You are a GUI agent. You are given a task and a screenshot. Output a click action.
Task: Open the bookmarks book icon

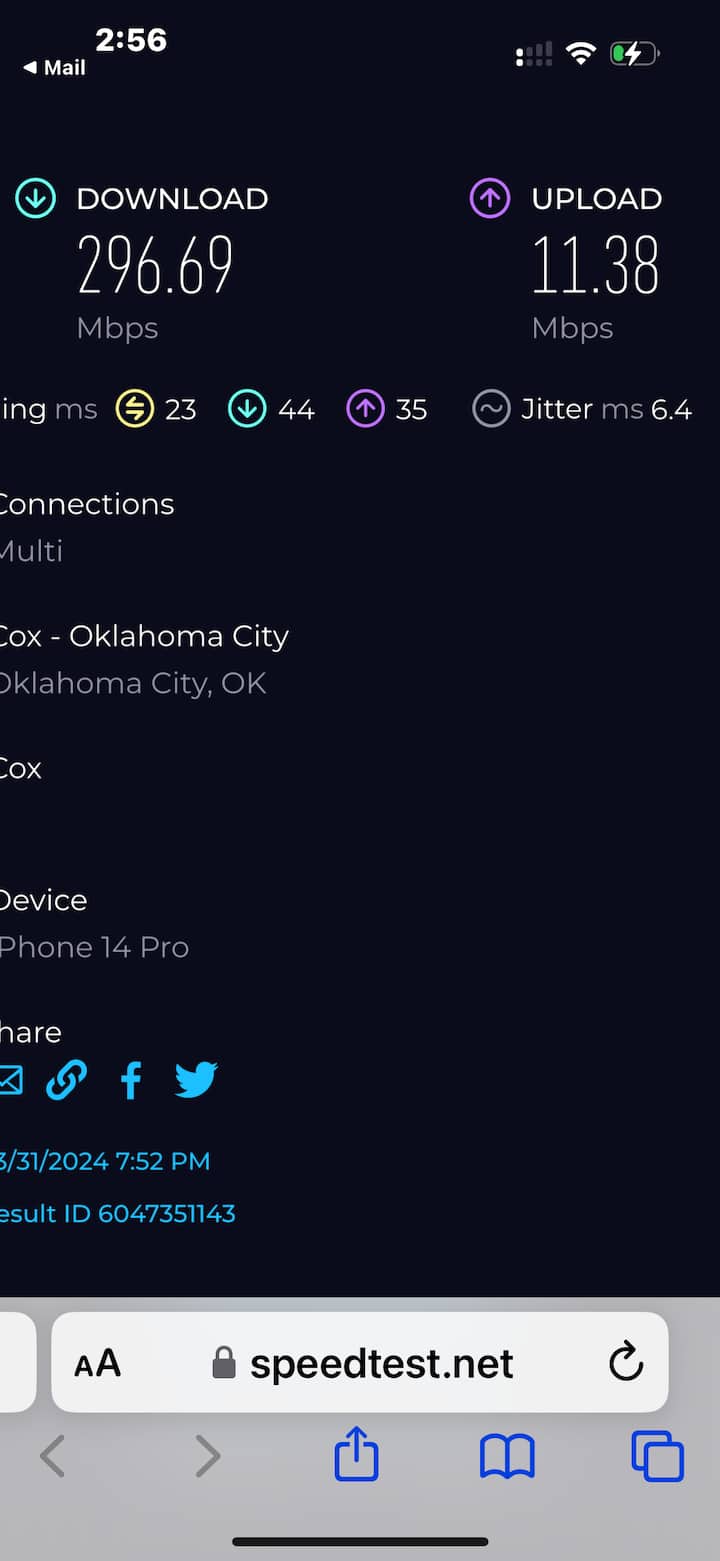point(507,1456)
